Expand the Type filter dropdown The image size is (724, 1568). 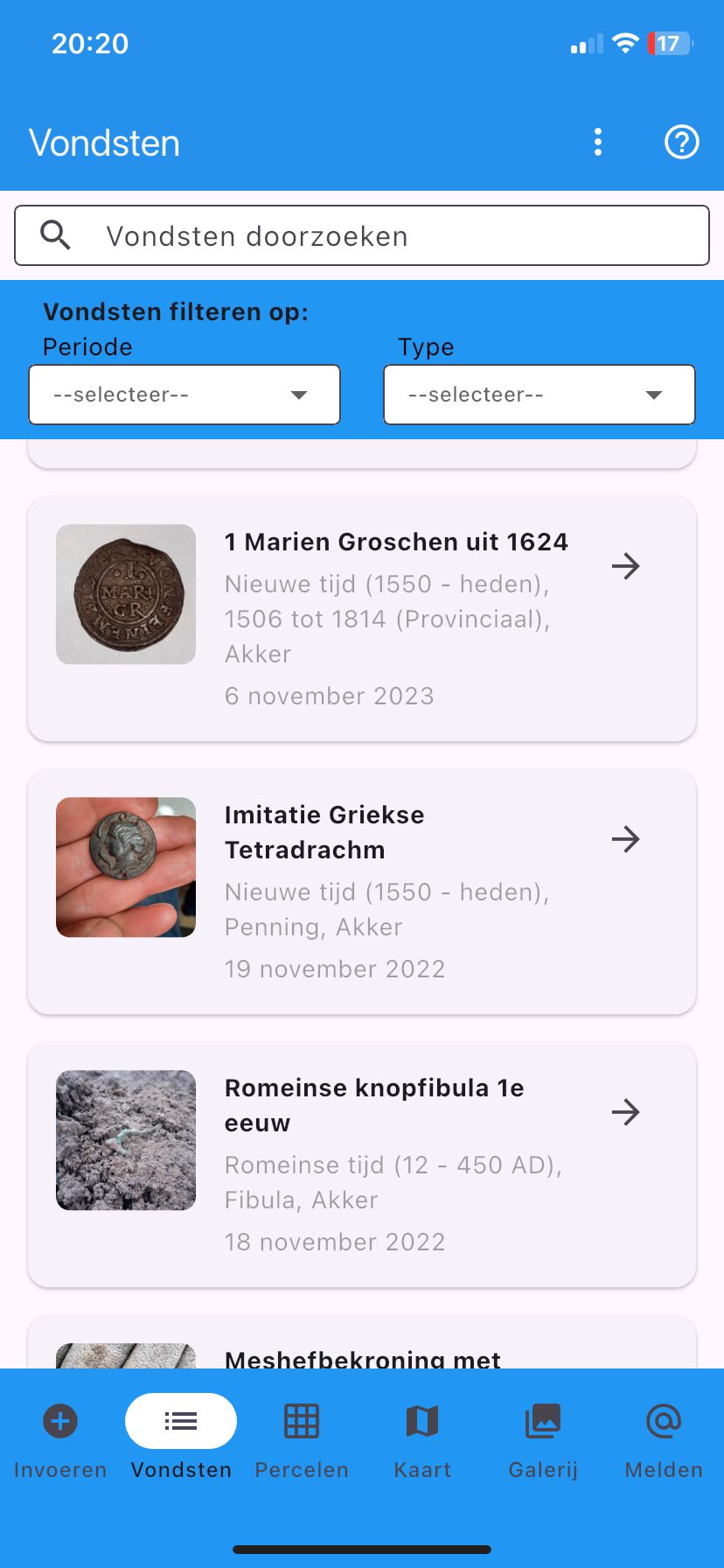(540, 395)
